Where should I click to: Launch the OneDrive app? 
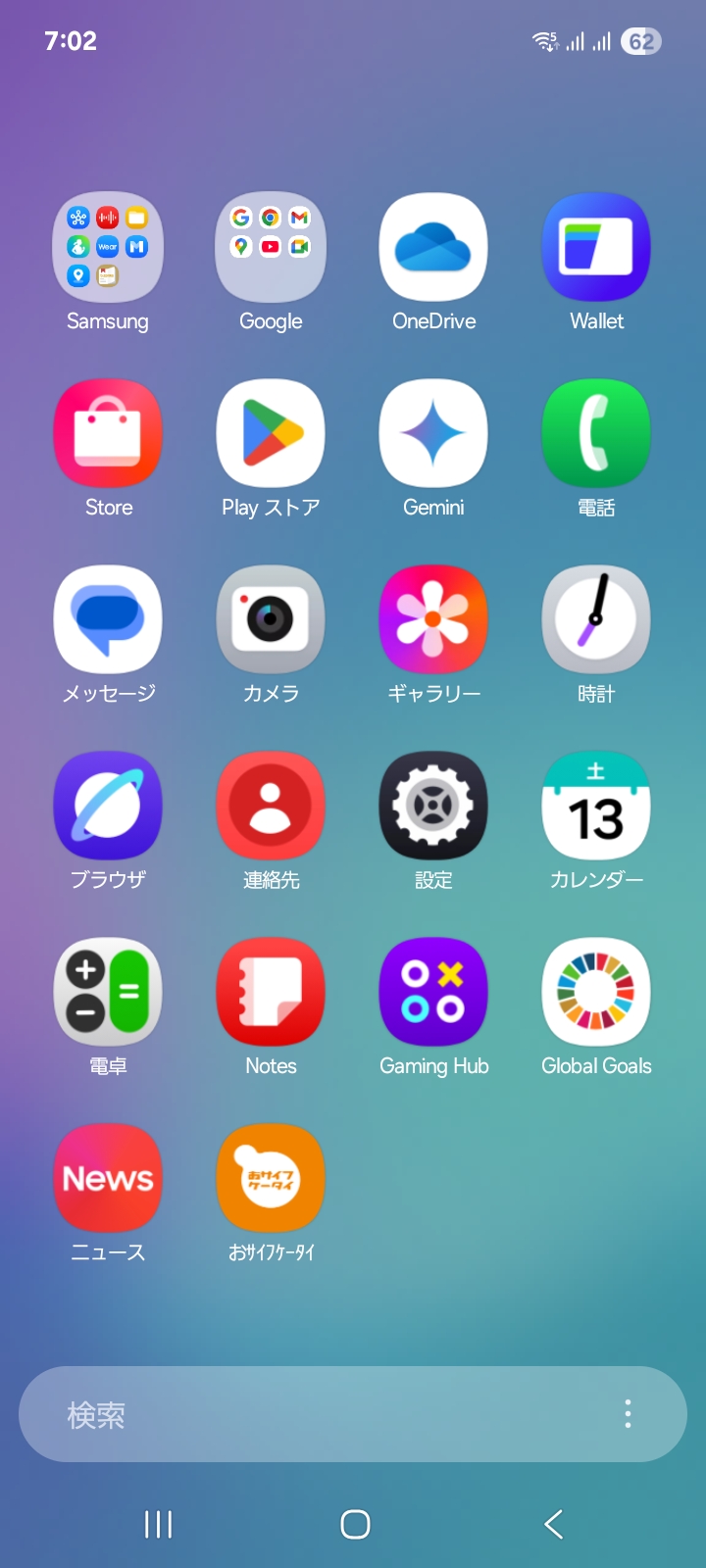click(x=433, y=247)
